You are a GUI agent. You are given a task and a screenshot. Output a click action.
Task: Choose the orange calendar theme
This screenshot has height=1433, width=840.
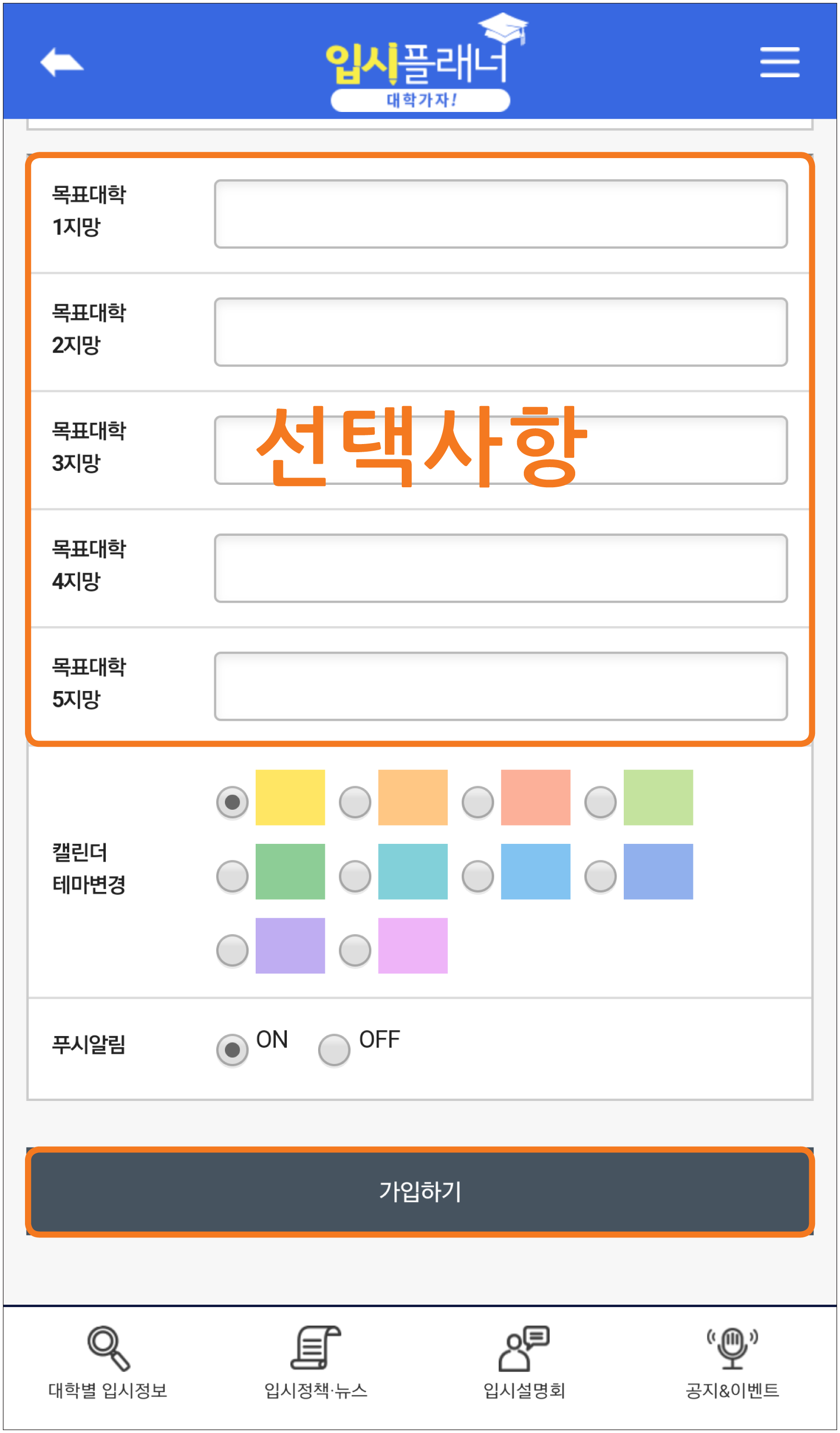pos(355,803)
